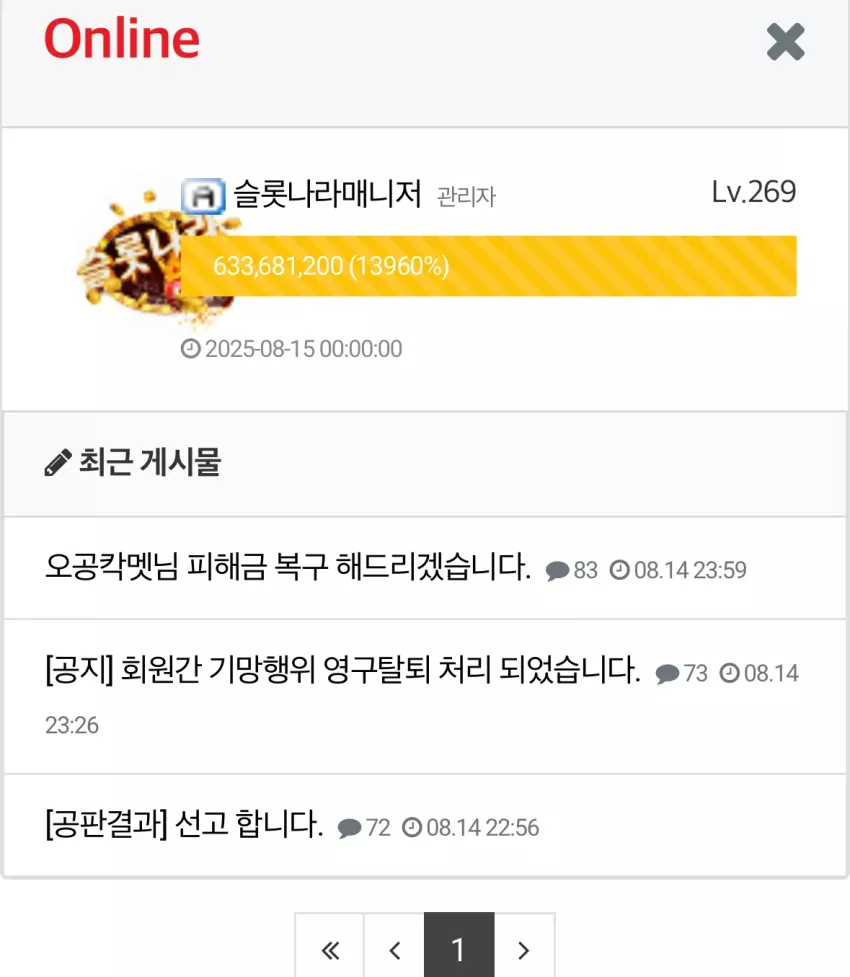The width and height of the screenshot is (850, 977).
Task: Close the Online panel
Action: [785, 42]
